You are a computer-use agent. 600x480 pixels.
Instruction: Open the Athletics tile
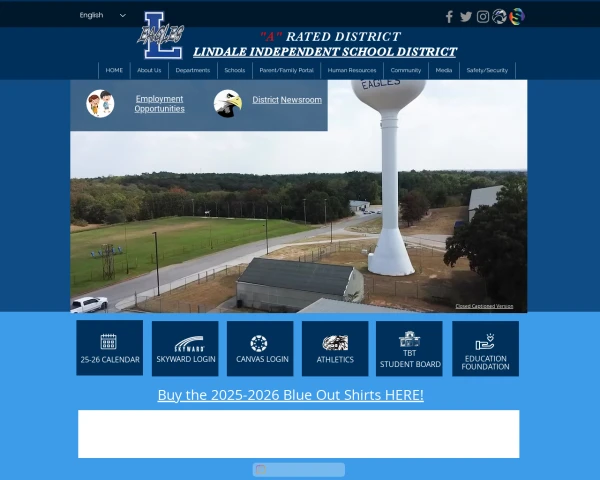335,348
